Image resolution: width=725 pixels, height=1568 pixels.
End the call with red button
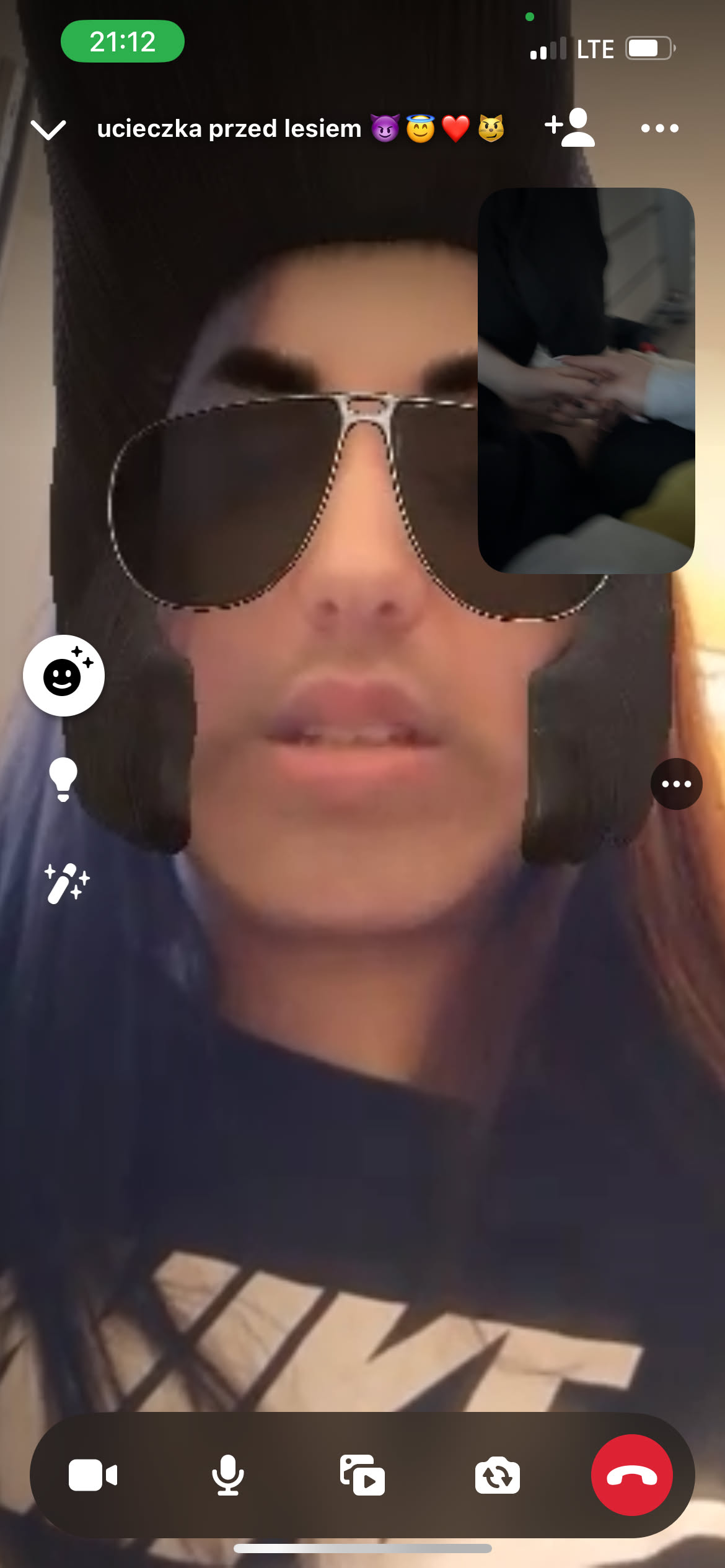coord(631,1475)
